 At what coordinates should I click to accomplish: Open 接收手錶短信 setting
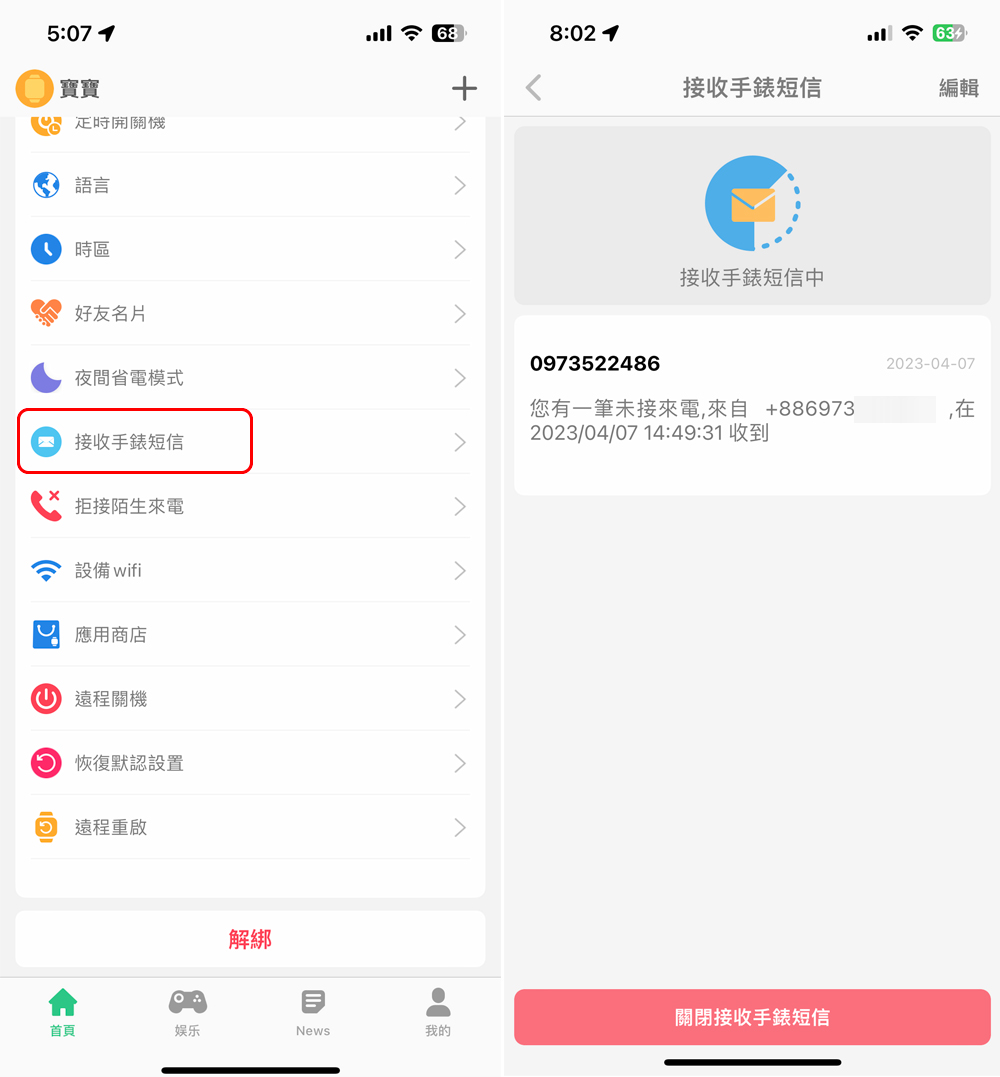pyautogui.click(x=250, y=441)
